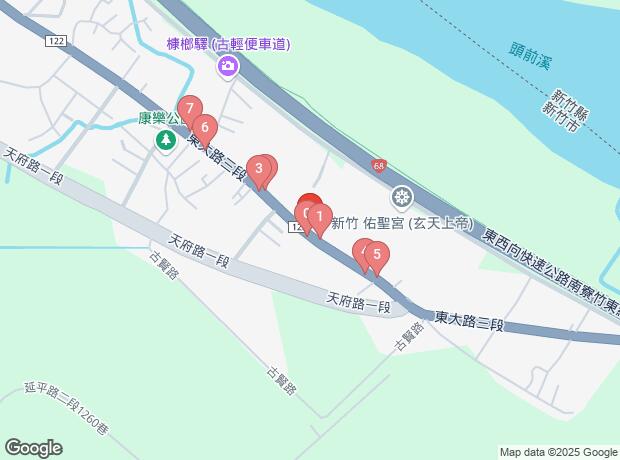This screenshot has height=460, width=620.
Task: Open the 康樂公園 park icon
Action: click(x=164, y=140)
